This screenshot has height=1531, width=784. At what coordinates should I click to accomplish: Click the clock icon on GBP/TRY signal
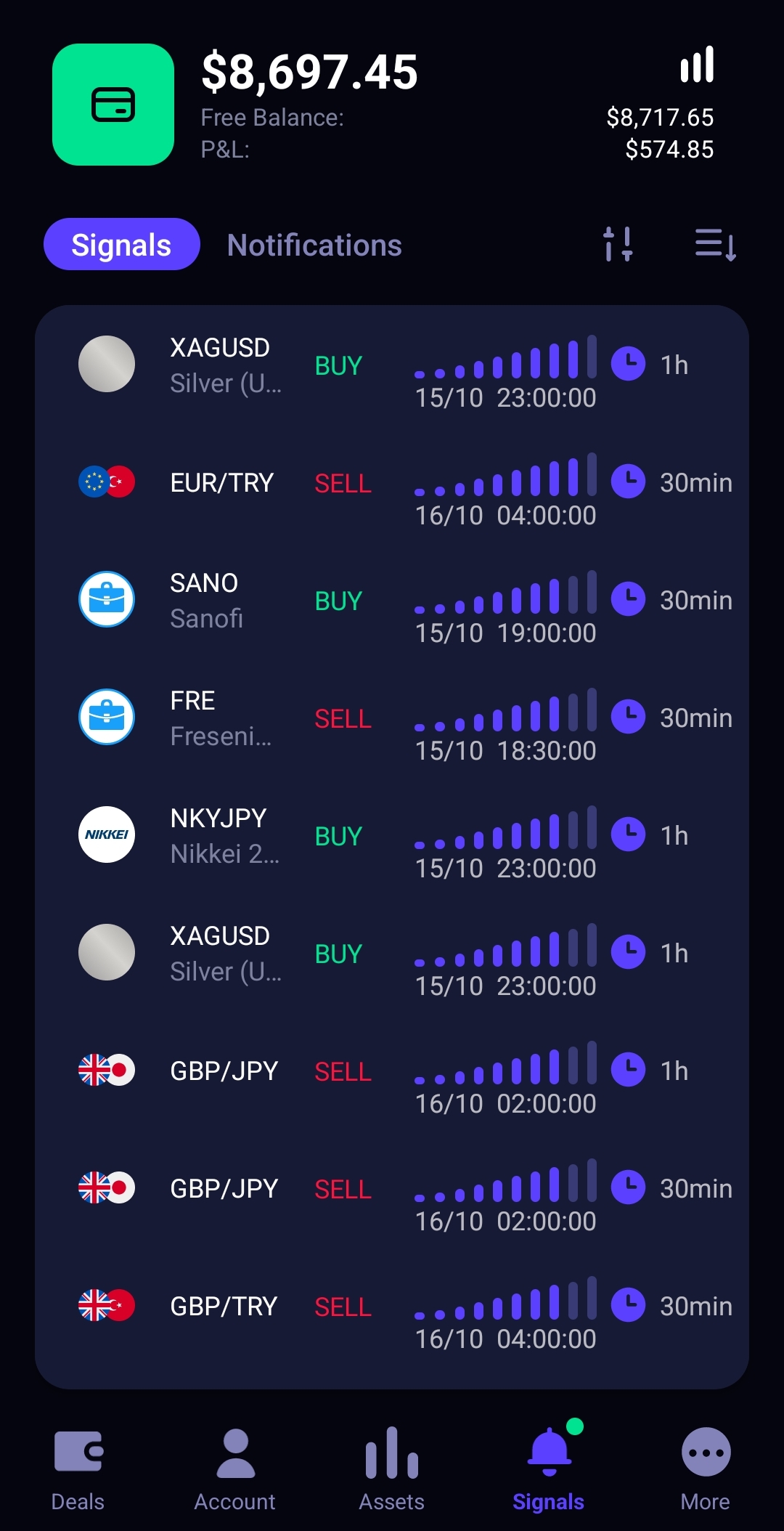point(627,1306)
